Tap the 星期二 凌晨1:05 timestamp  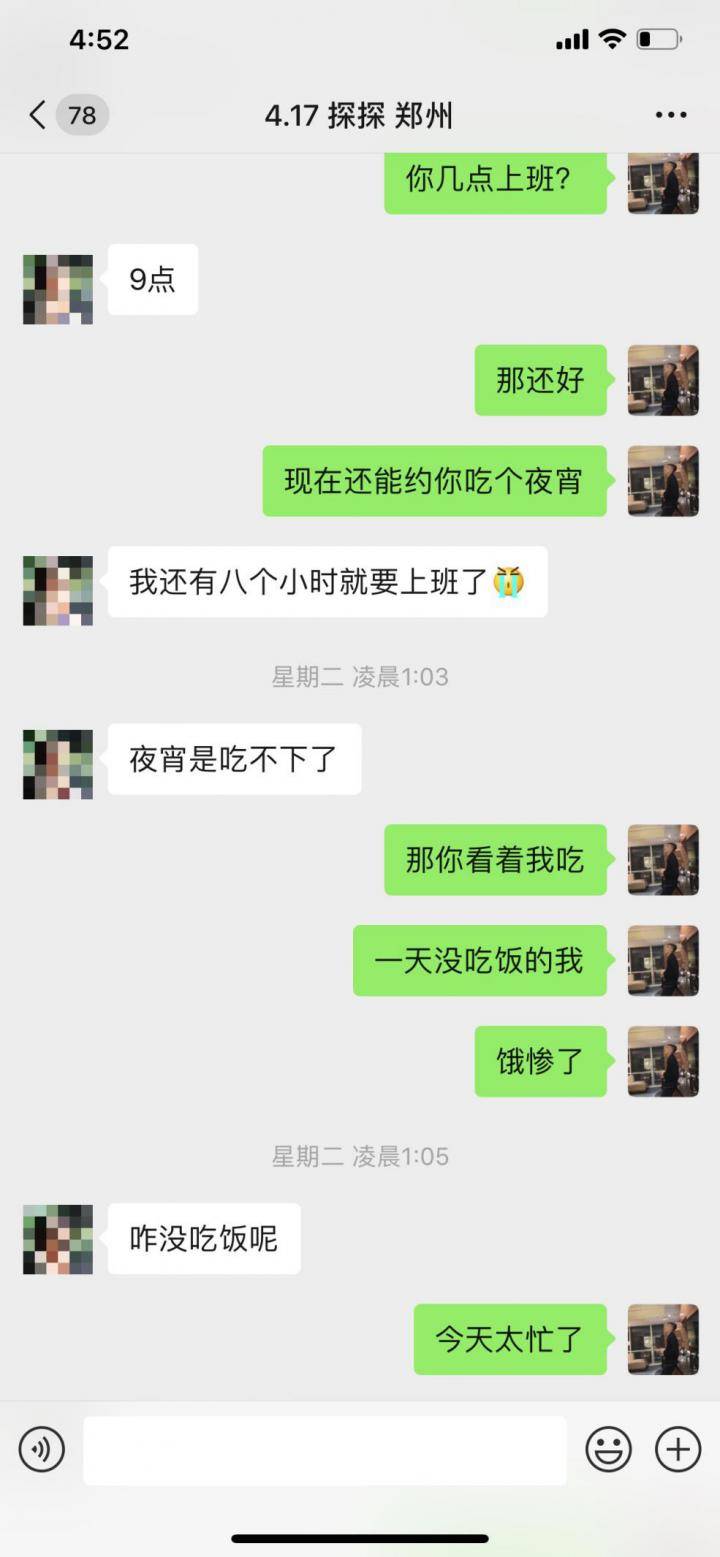coord(360,1157)
